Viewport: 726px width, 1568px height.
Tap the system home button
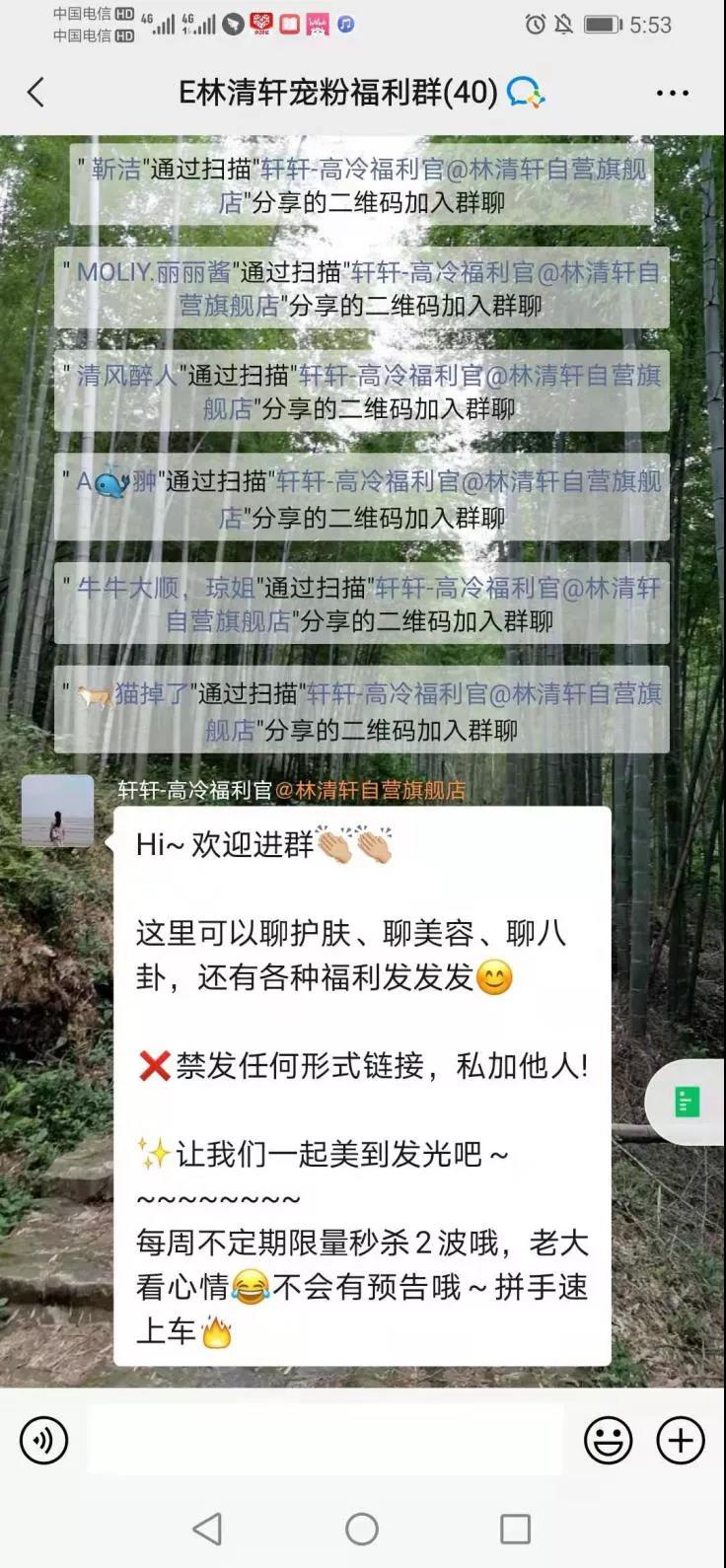point(362,1529)
